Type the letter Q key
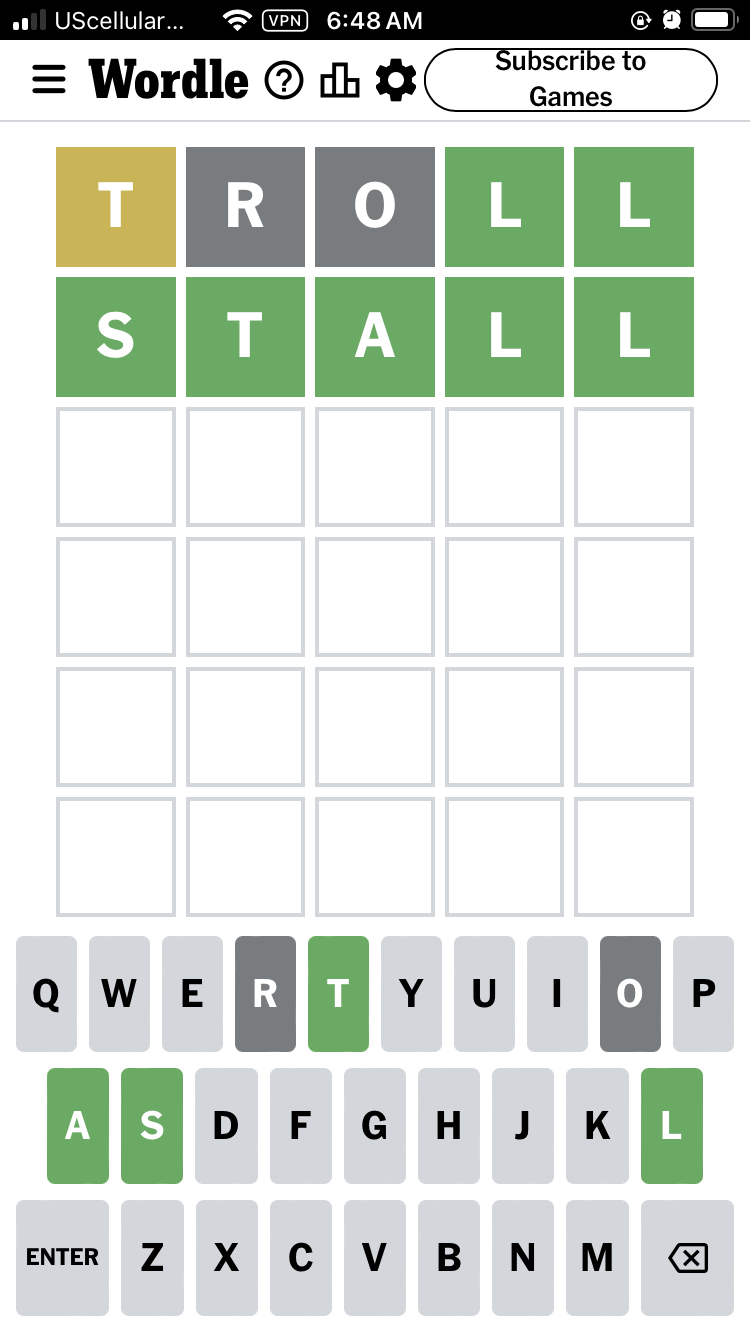The image size is (750, 1334). pos(46,994)
